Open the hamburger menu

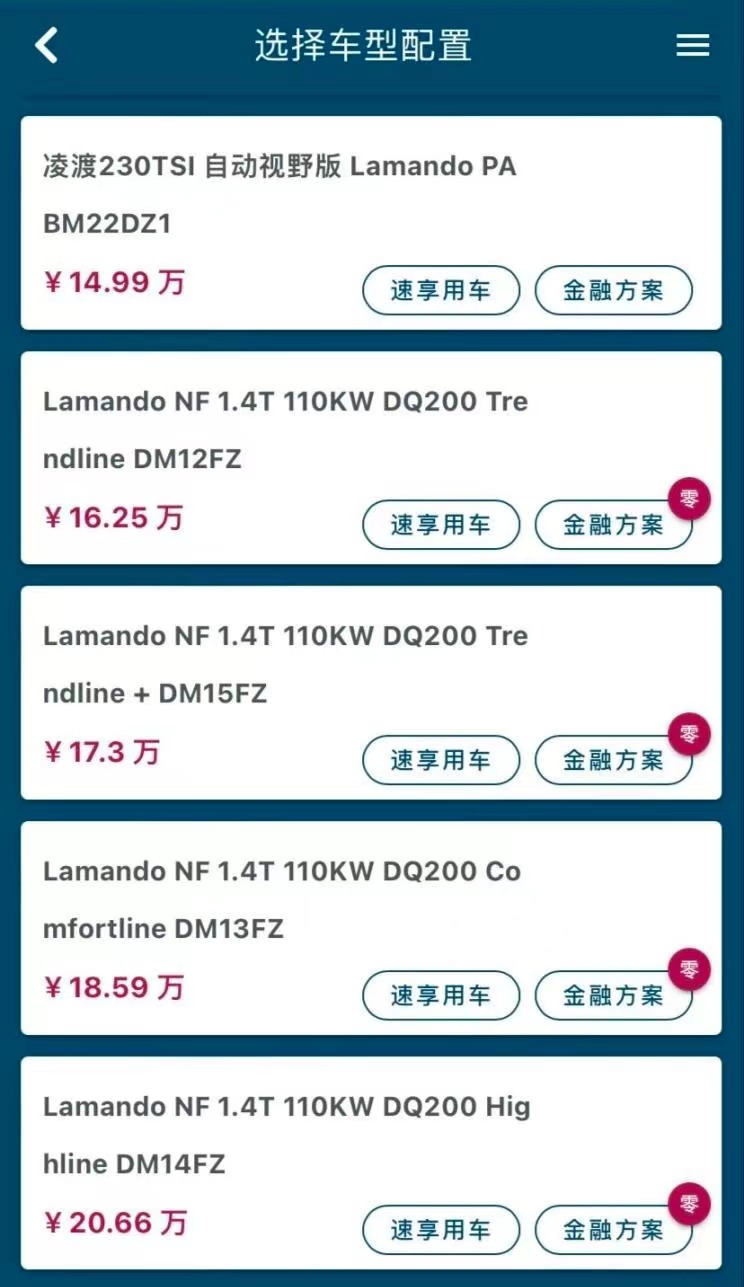pos(692,45)
